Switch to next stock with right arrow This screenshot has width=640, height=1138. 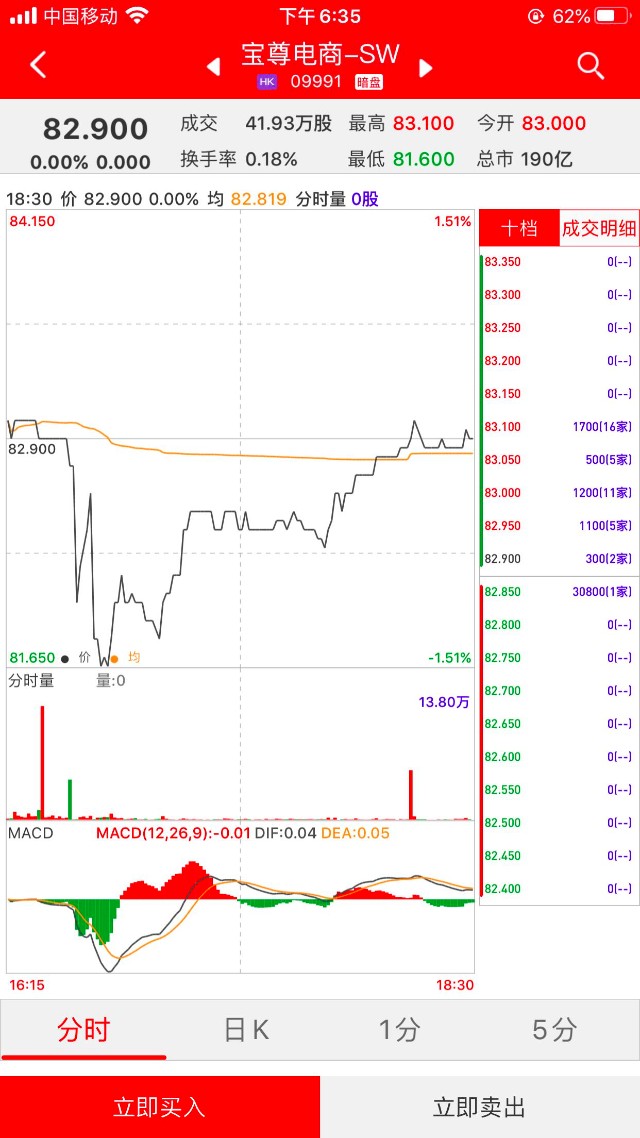pyautogui.click(x=426, y=67)
